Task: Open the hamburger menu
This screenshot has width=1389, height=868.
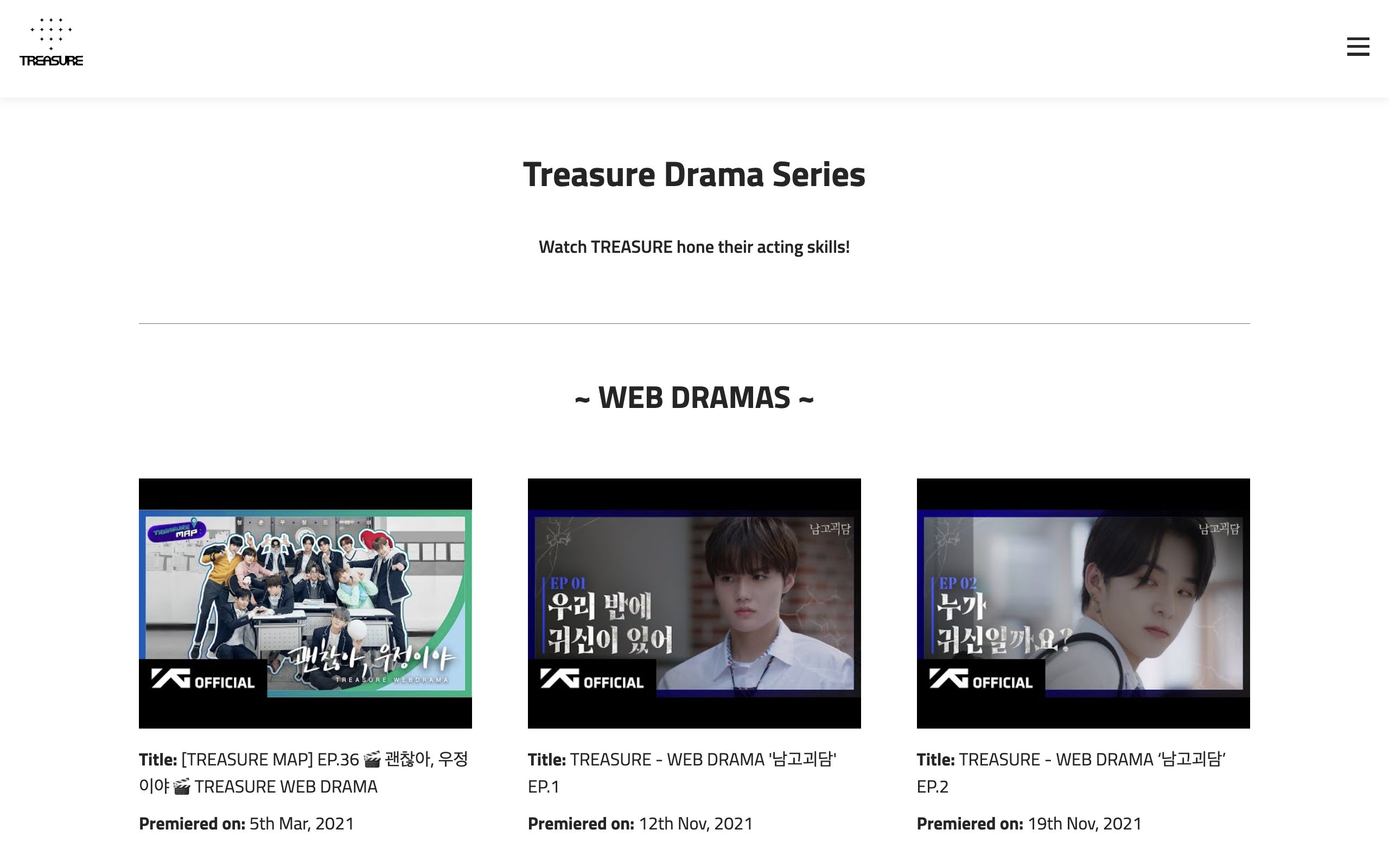Action: (1358, 47)
